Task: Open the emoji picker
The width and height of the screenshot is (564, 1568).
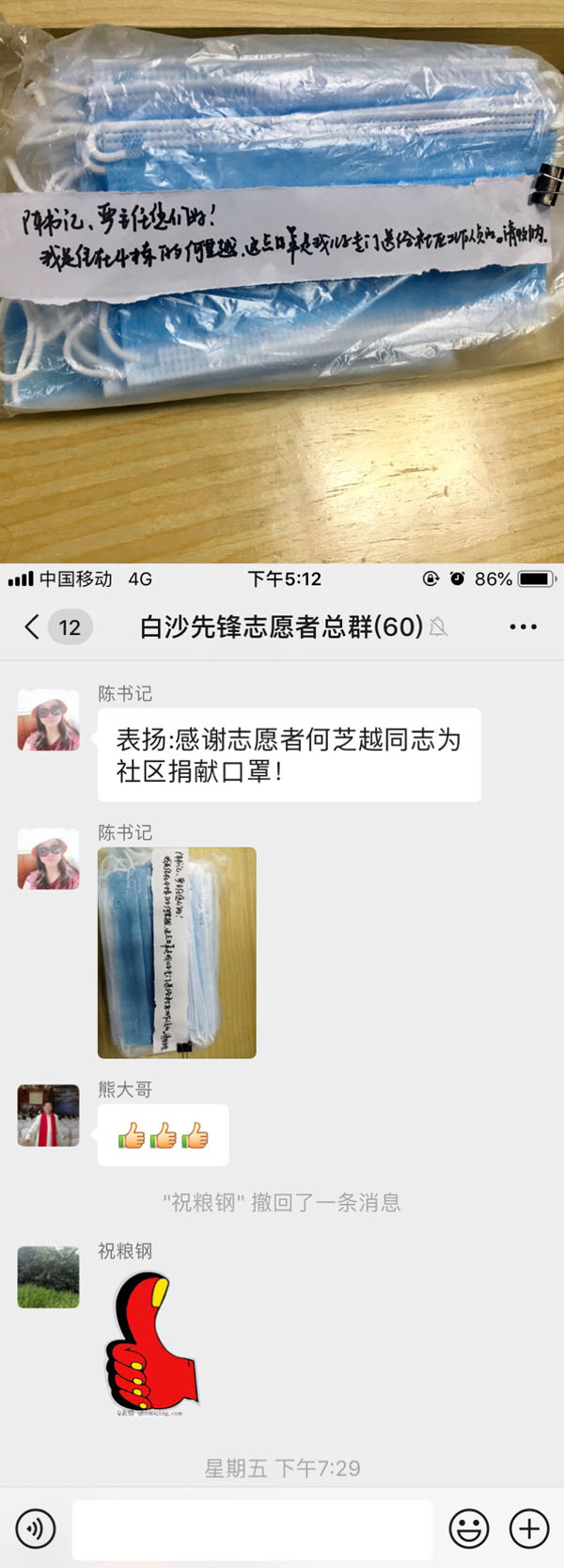Action: tap(468, 1529)
